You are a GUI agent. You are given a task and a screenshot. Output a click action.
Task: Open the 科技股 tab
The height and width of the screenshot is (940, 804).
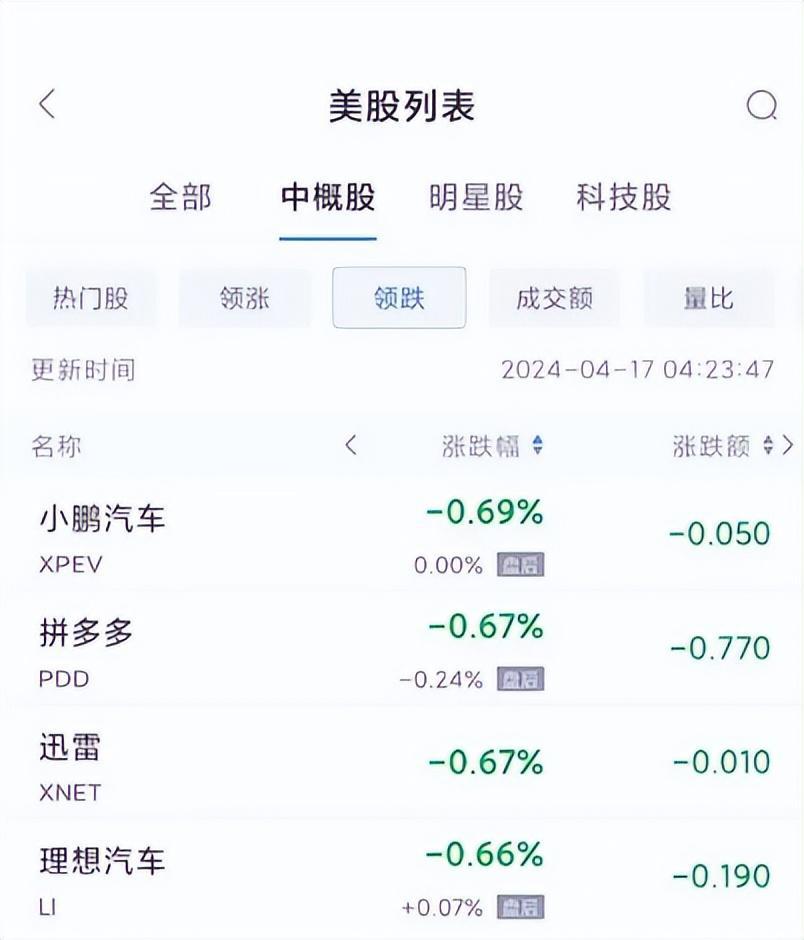[624, 198]
